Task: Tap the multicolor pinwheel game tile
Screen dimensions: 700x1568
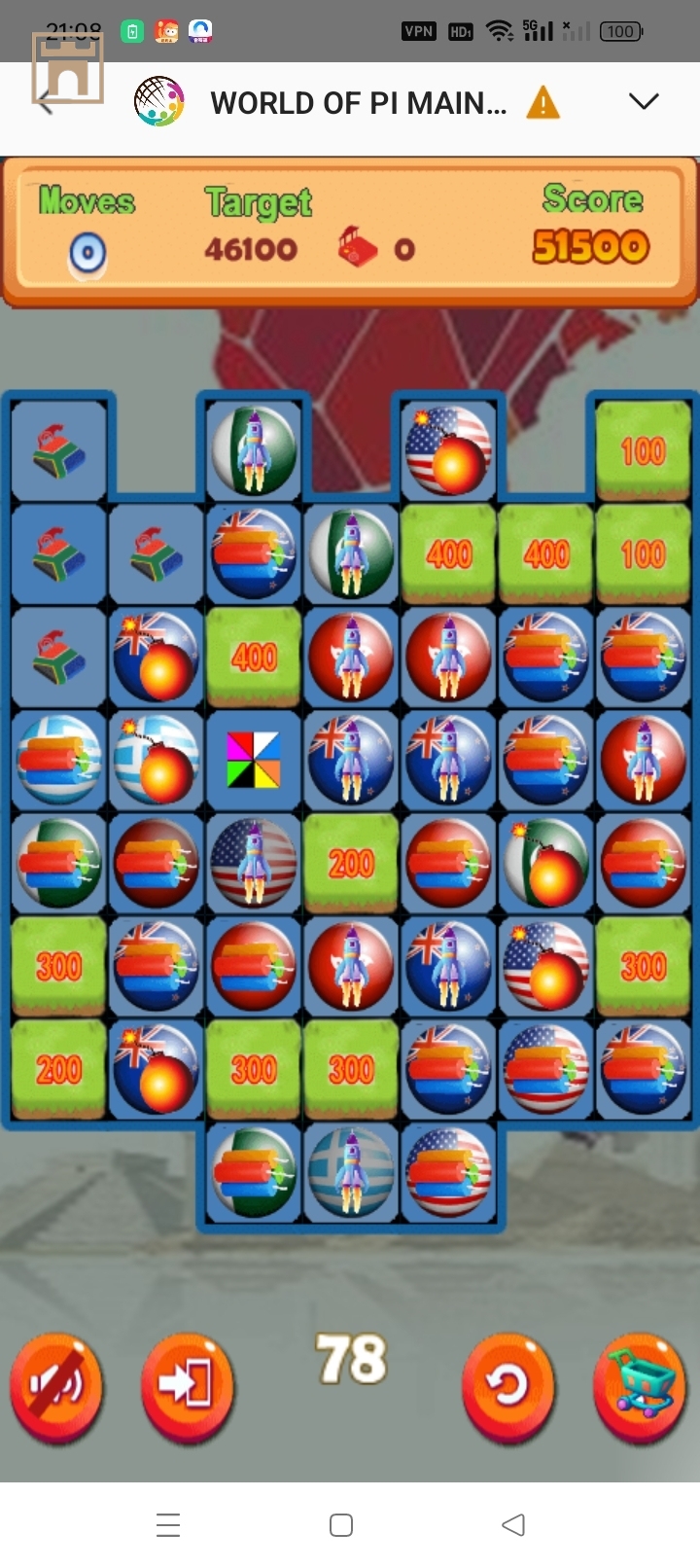Action: 253,760
